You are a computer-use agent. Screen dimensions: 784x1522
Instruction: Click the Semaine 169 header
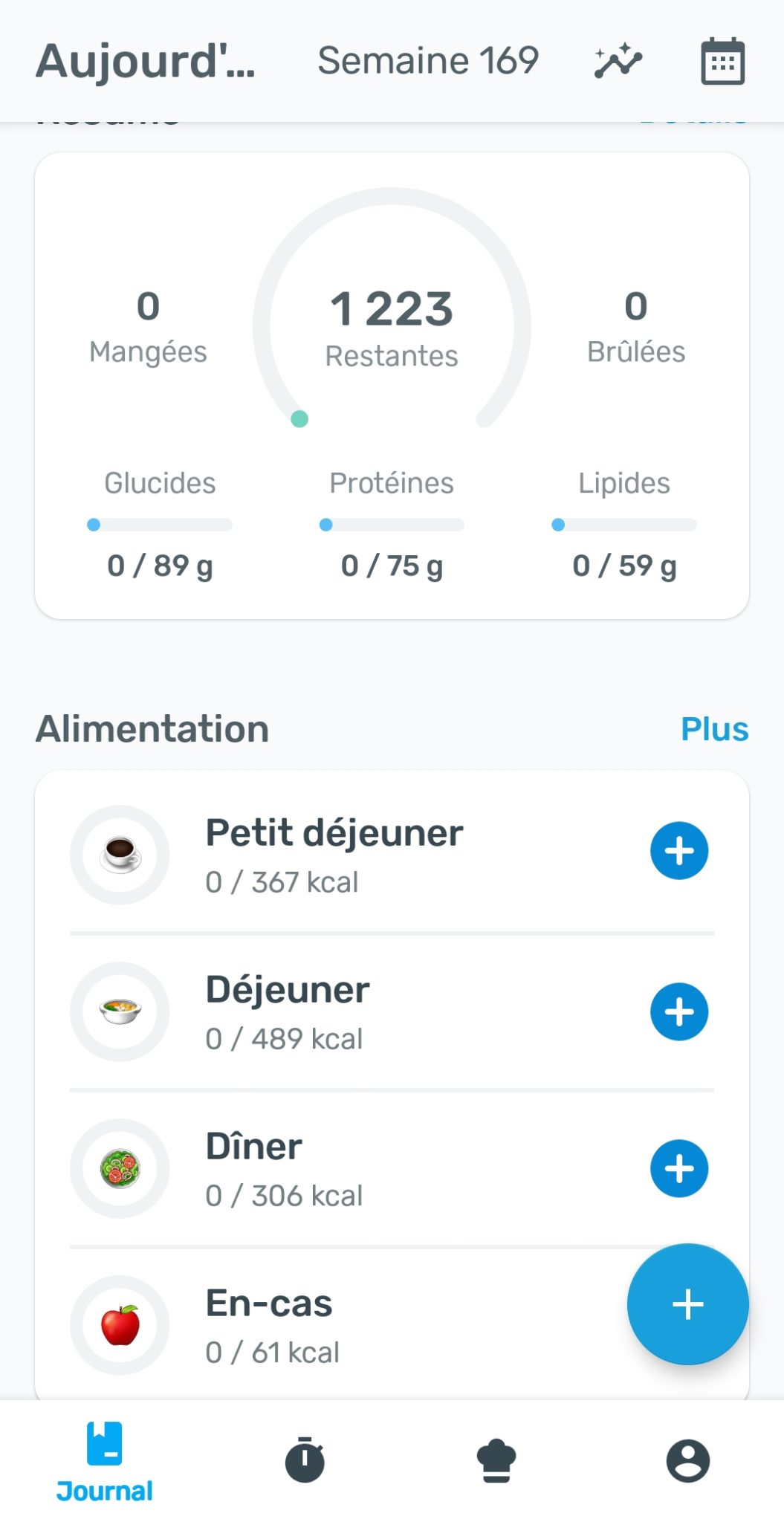tap(428, 59)
